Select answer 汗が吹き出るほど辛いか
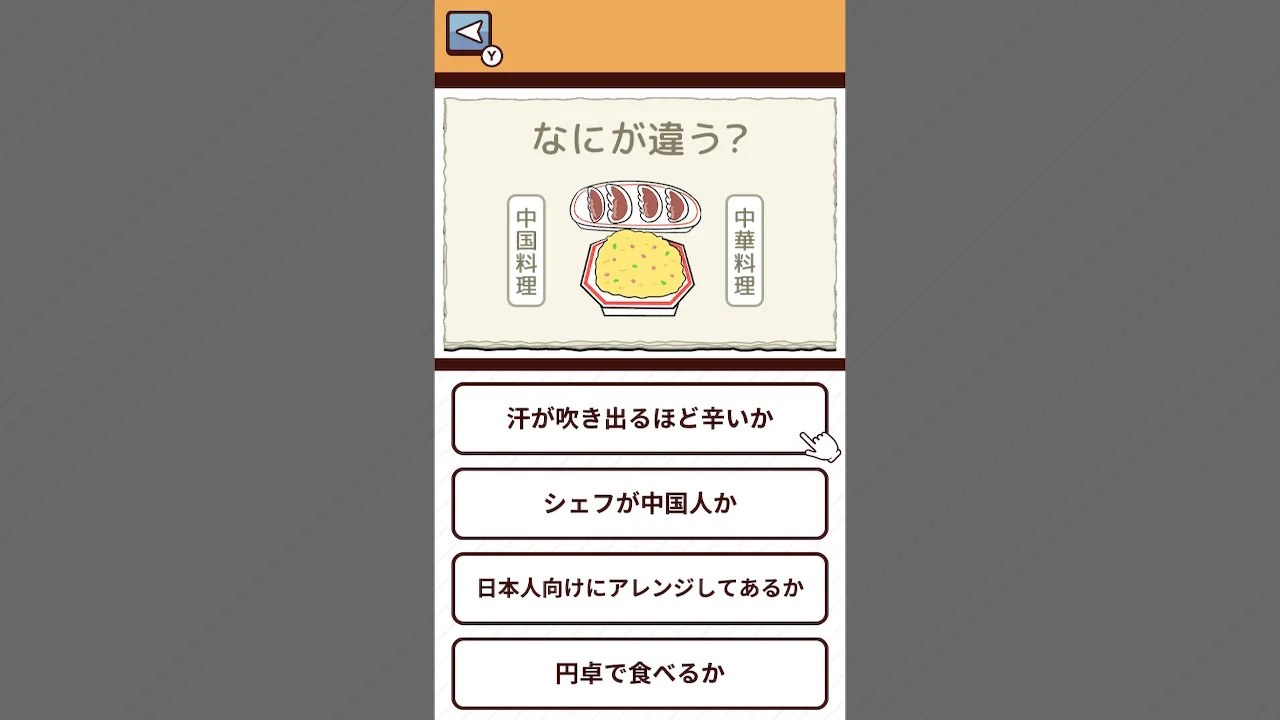Viewport: 1280px width, 720px height. tap(639, 418)
